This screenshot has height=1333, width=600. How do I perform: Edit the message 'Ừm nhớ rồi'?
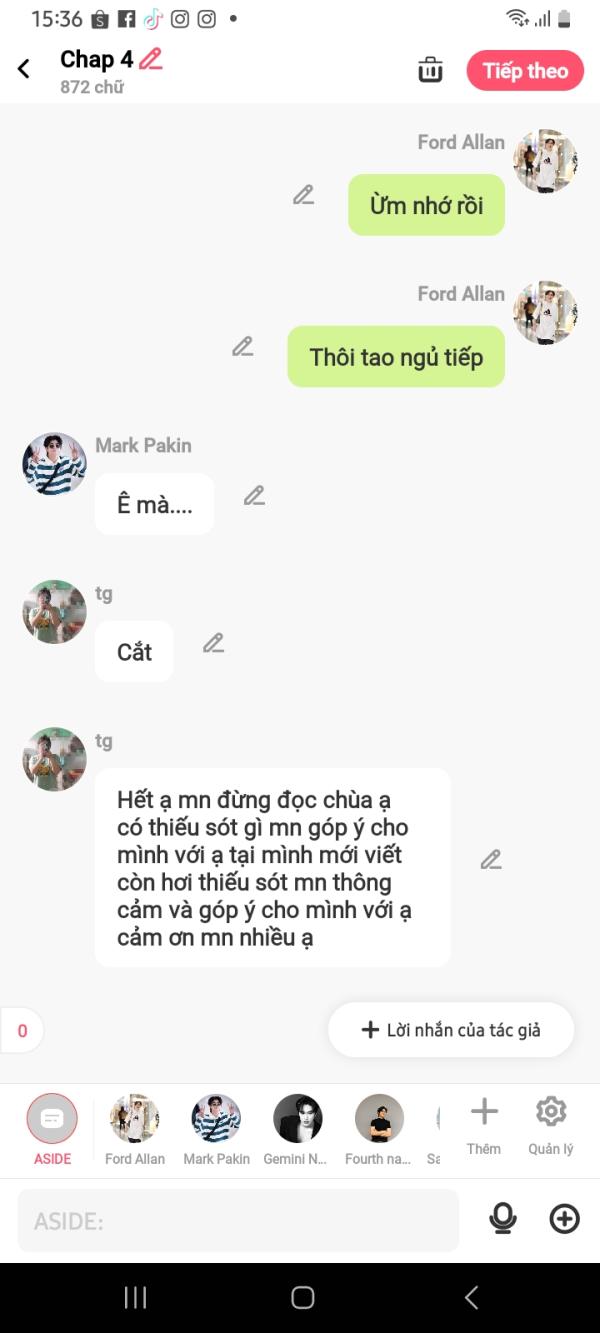click(x=303, y=195)
